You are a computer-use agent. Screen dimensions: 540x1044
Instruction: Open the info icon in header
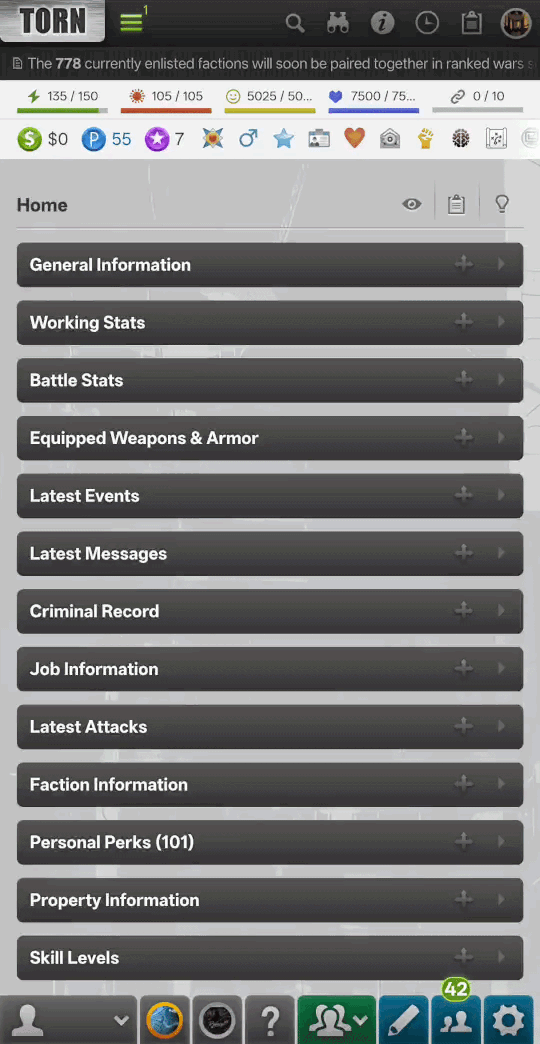click(382, 23)
